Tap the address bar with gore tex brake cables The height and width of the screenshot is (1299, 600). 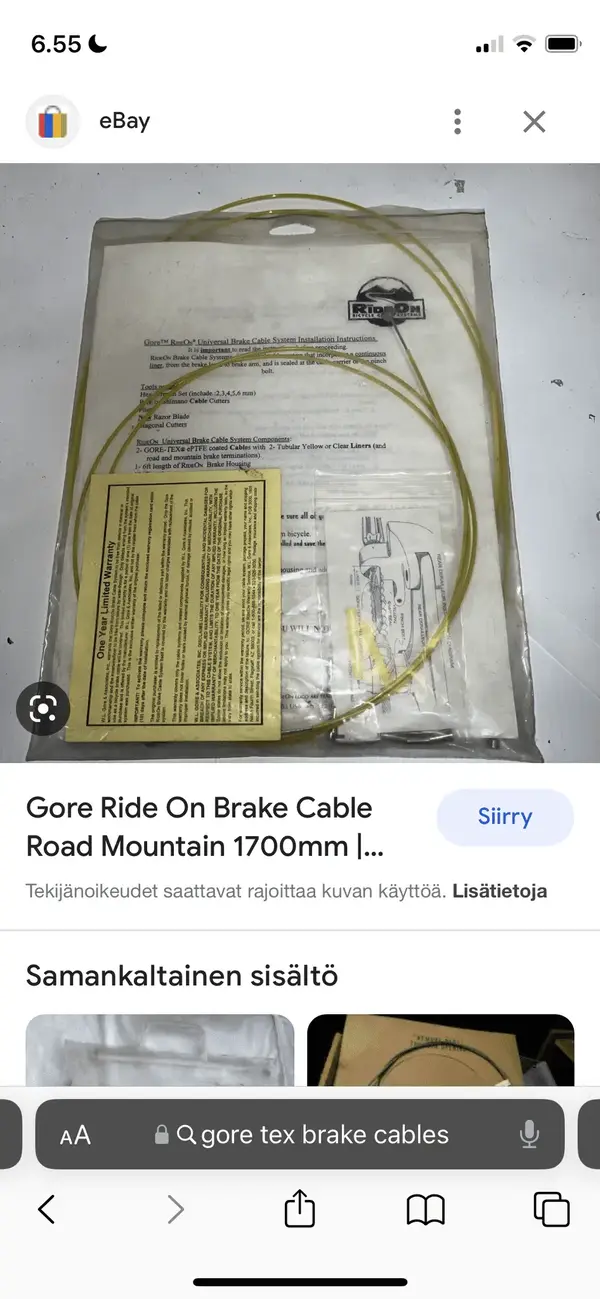click(325, 1135)
